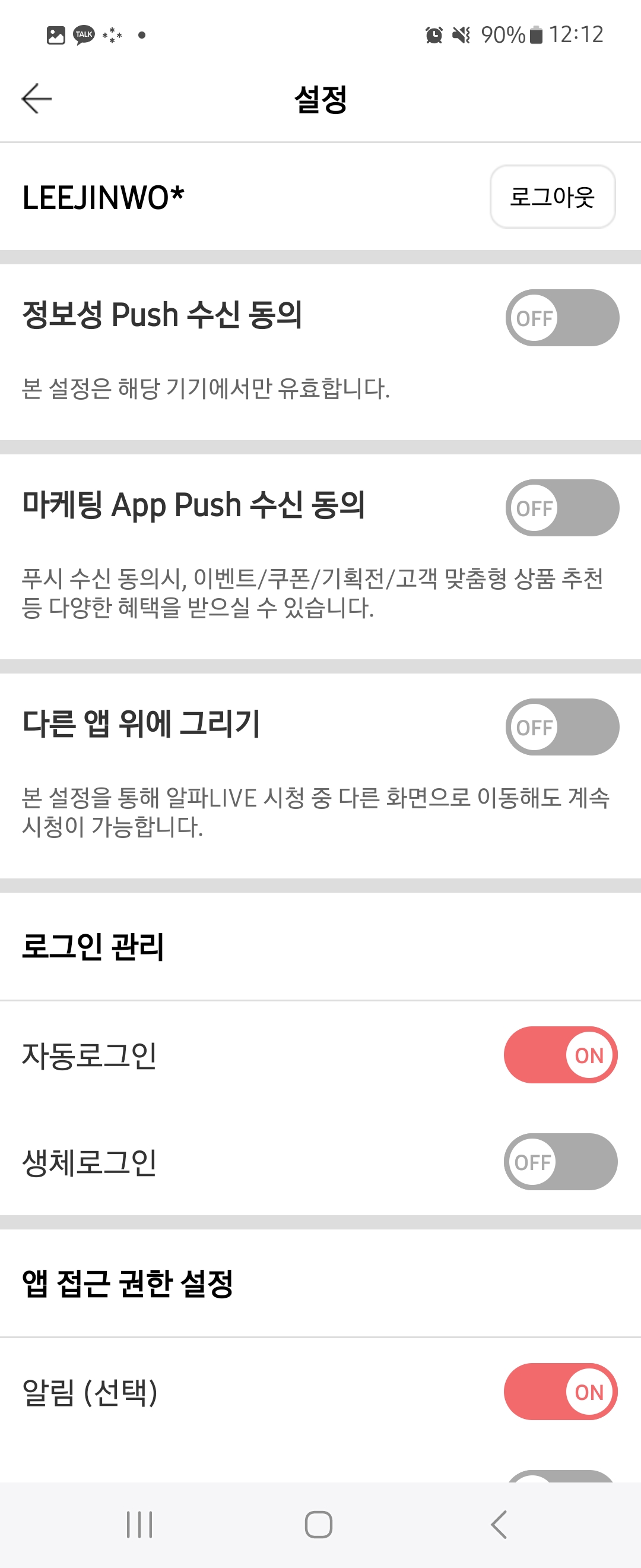Disable 알림 (선택) permission toggle
The image size is (641, 1568).
tap(560, 1392)
